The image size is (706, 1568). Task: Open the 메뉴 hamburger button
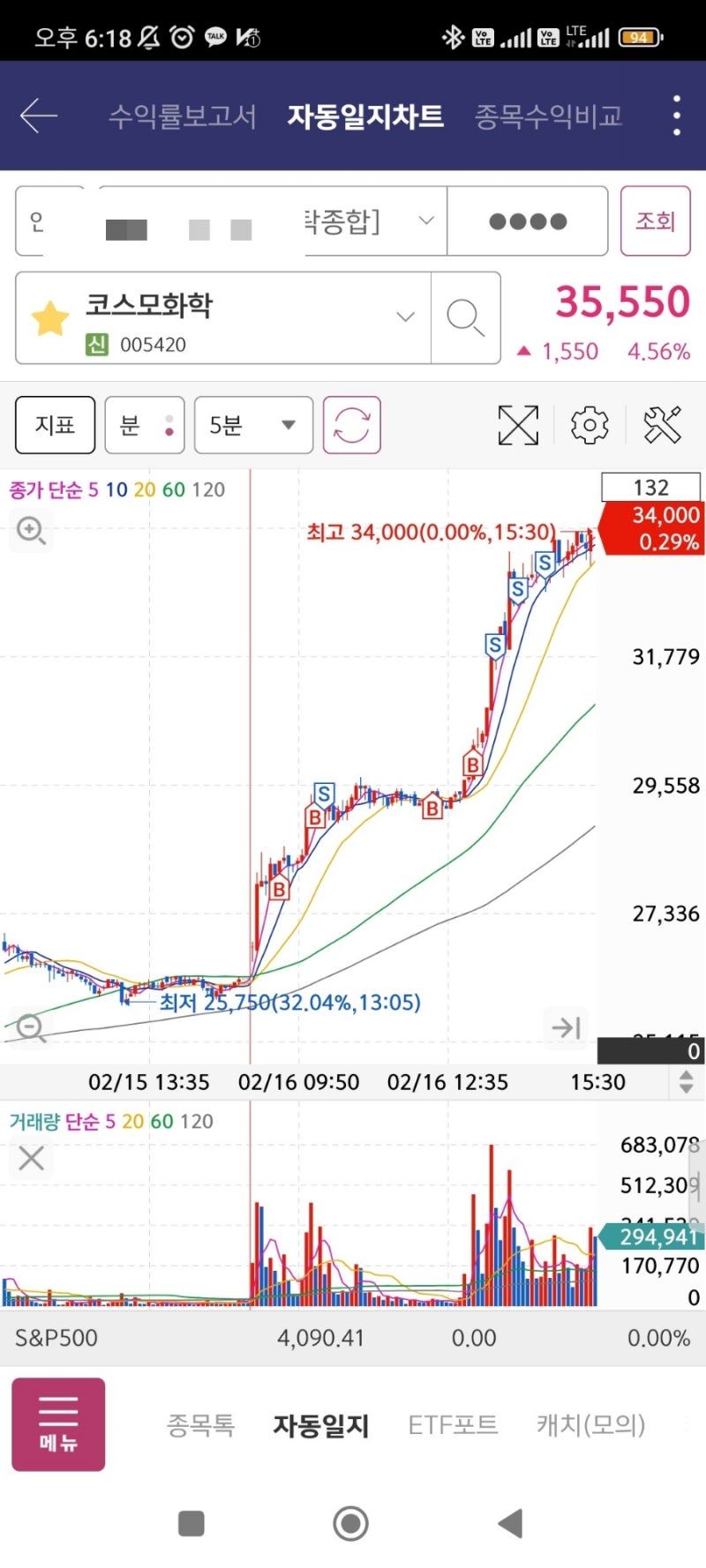(x=58, y=1422)
